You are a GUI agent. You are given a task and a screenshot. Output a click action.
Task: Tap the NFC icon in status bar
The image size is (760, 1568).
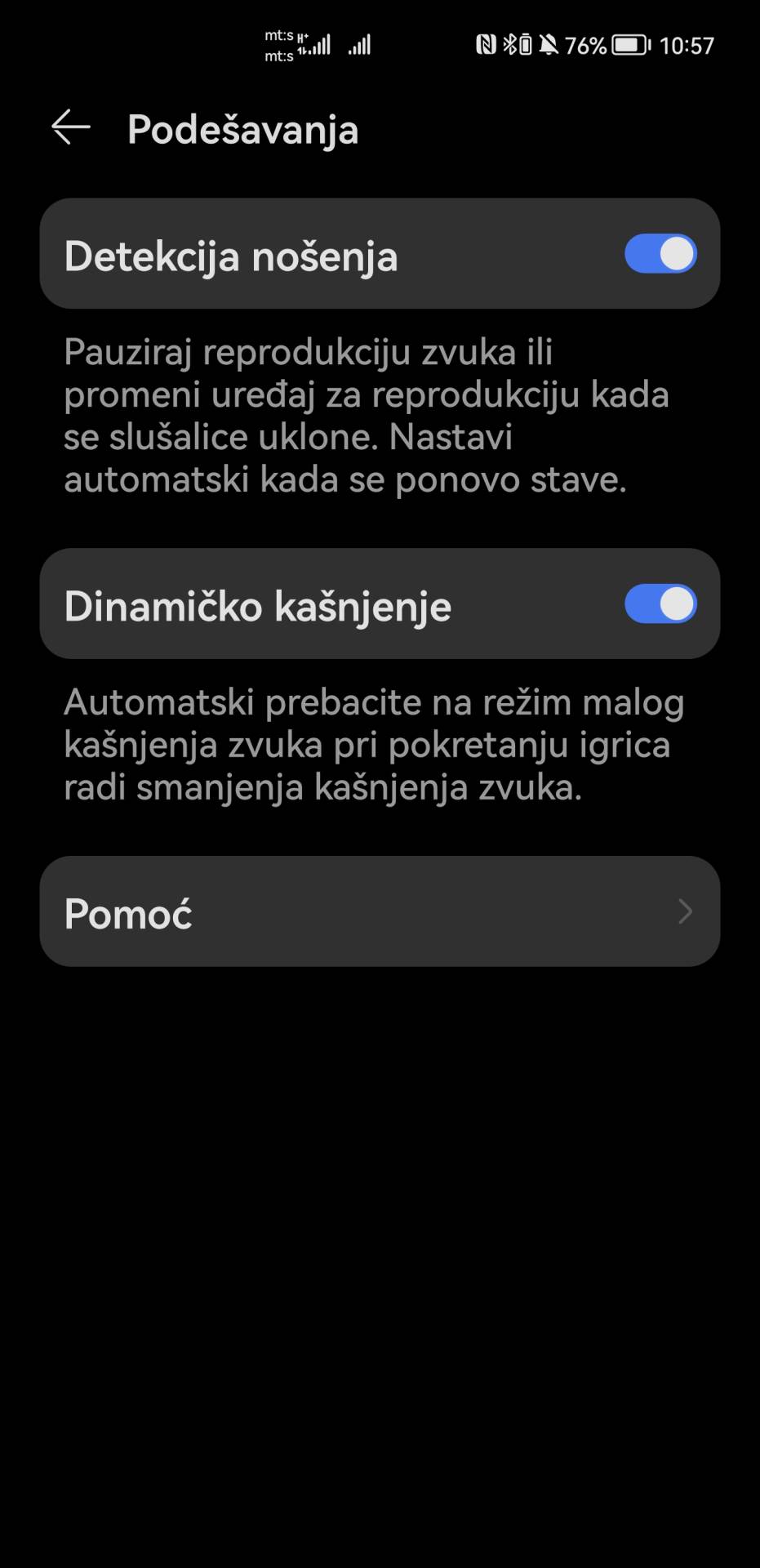487,45
